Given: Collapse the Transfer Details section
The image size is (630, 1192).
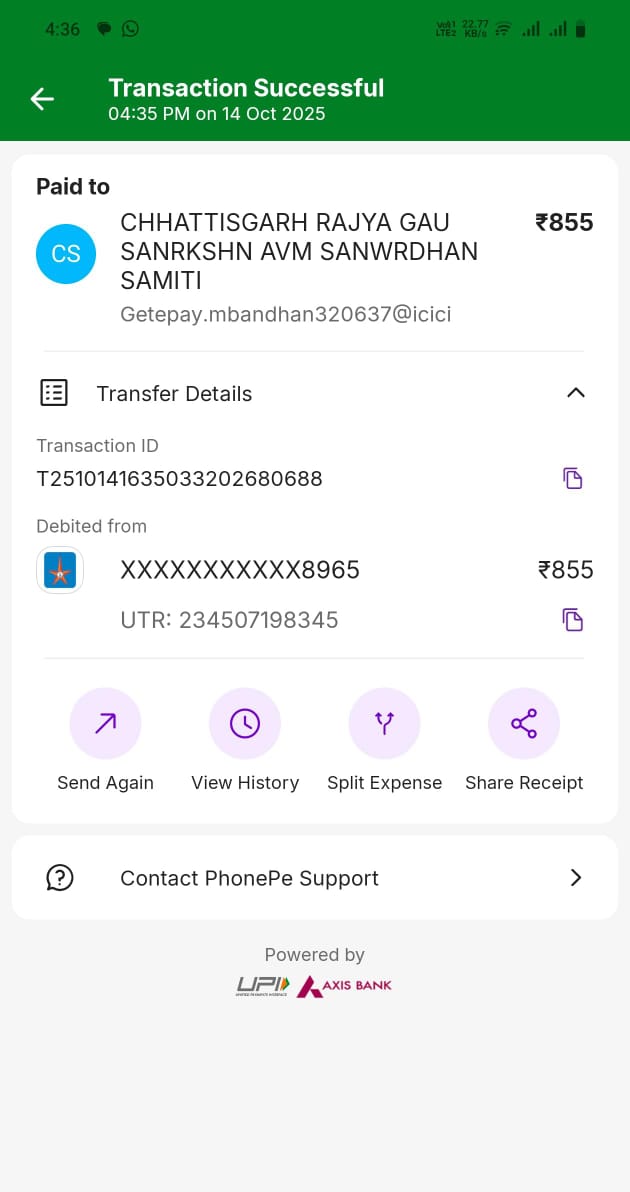Looking at the screenshot, I should [575, 393].
